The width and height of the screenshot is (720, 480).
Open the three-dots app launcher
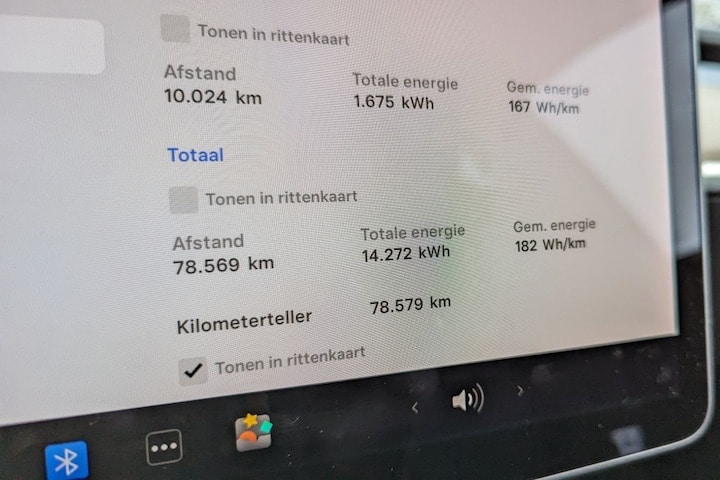click(x=163, y=448)
